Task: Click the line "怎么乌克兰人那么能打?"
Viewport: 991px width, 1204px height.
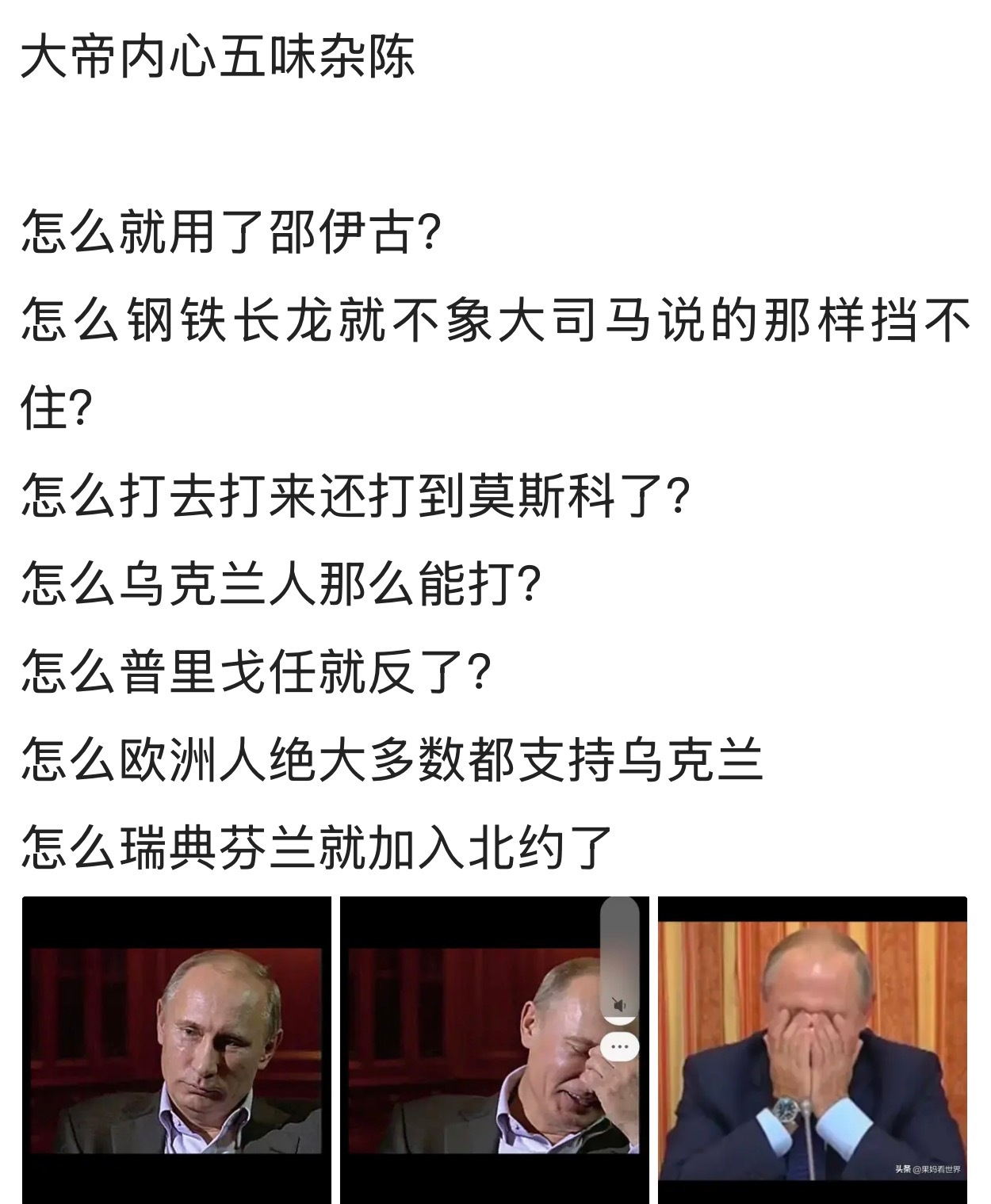Action: [281, 583]
